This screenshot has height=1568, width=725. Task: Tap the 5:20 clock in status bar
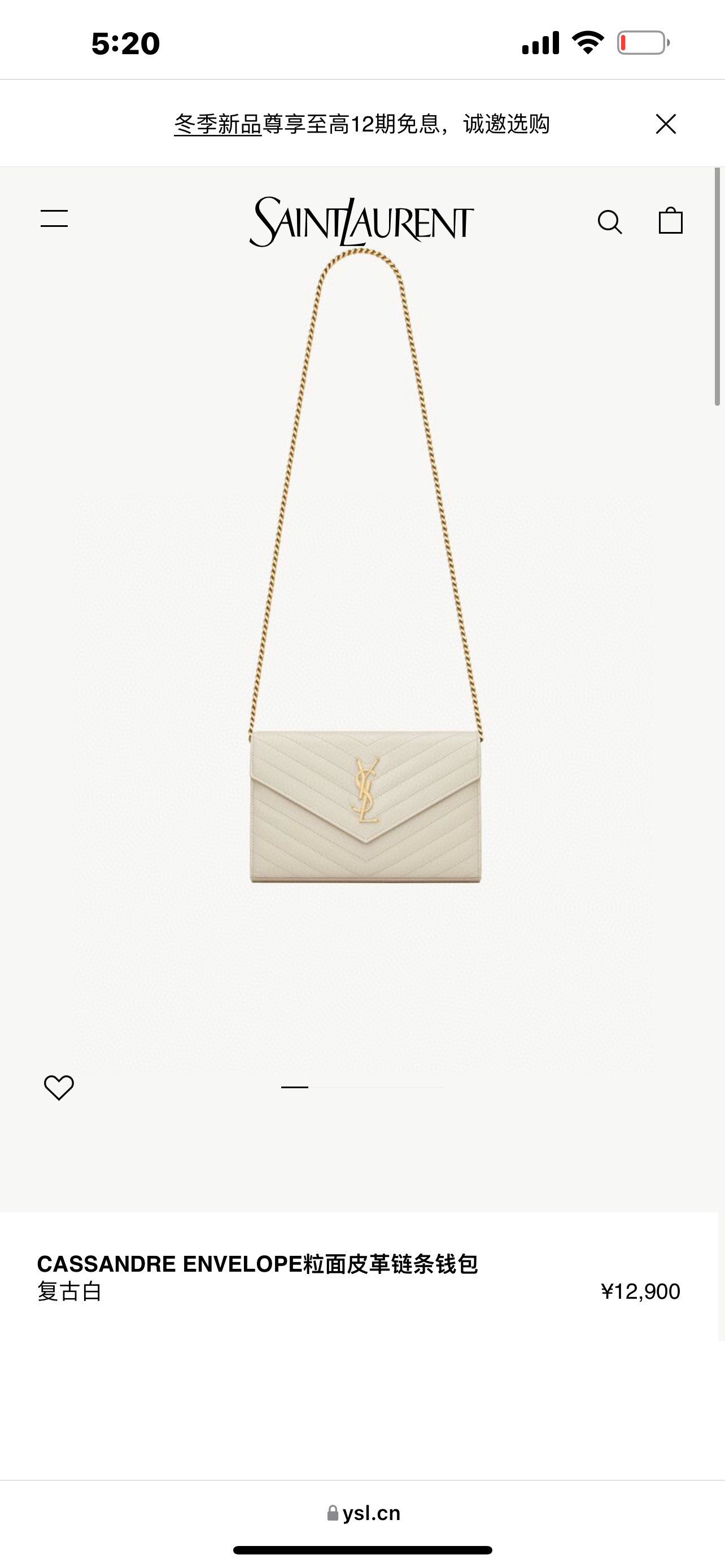click(x=125, y=41)
